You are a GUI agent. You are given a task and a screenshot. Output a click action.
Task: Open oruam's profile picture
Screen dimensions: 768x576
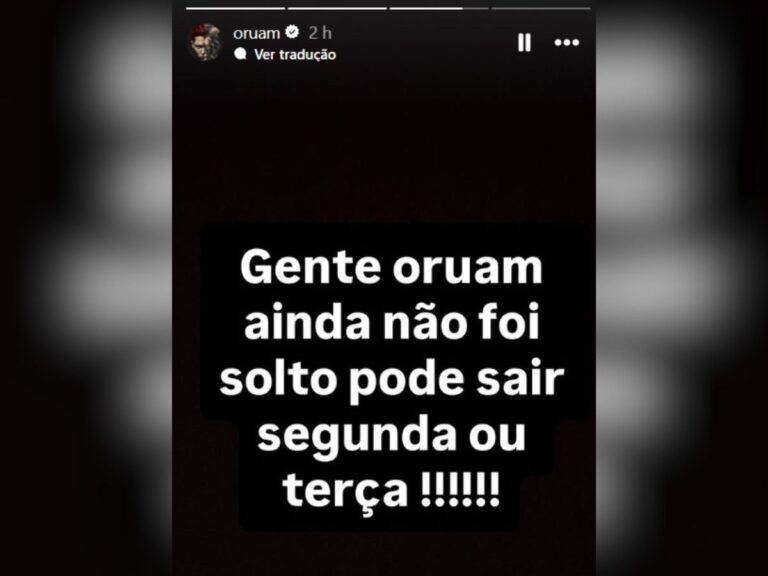pos(205,43)
